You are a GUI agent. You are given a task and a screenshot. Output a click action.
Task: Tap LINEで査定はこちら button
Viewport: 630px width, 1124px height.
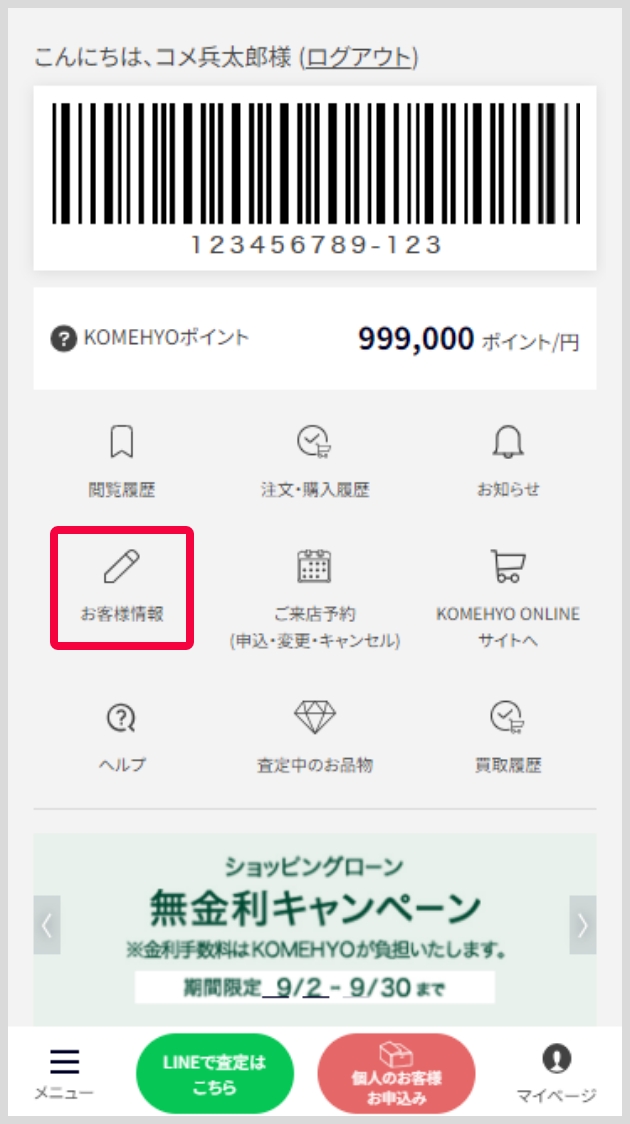[x=215, y=1073]
